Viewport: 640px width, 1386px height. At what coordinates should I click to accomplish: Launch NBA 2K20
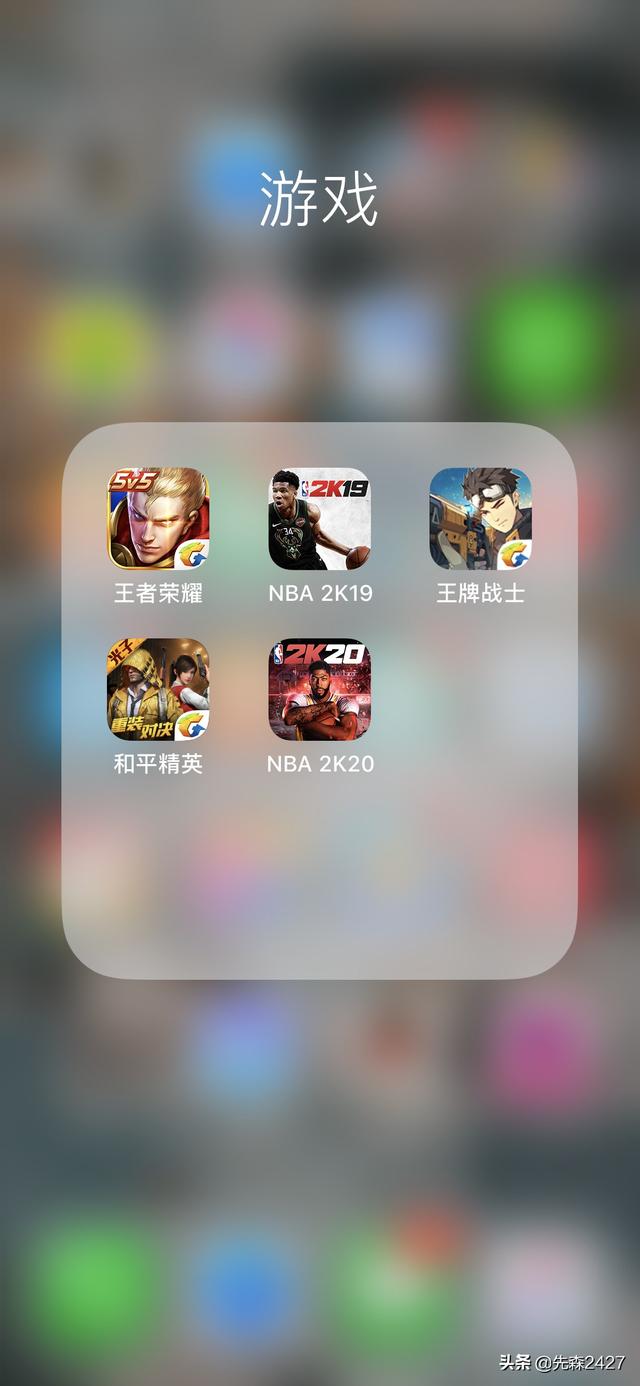[320, 689]
